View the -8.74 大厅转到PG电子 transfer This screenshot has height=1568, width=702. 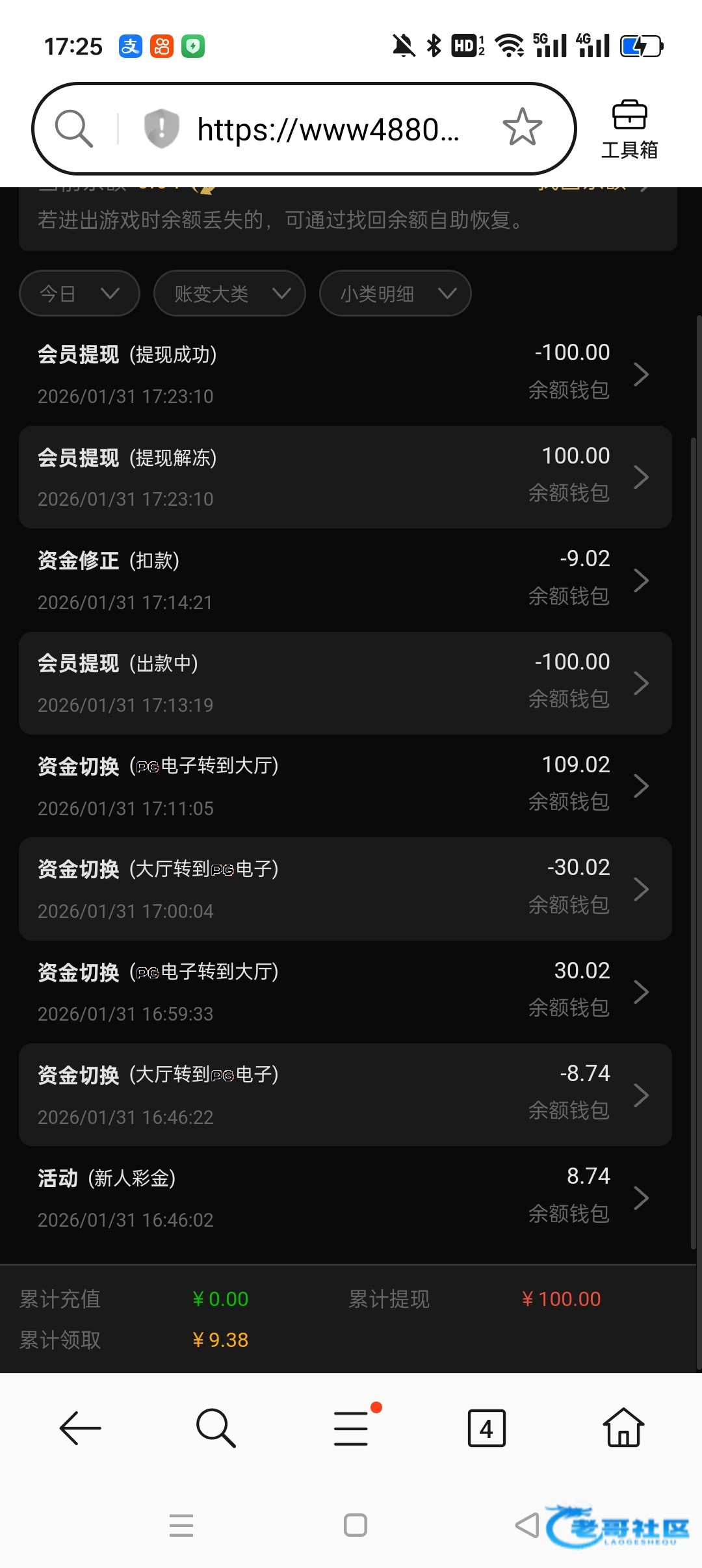[x=345, y=1095]
